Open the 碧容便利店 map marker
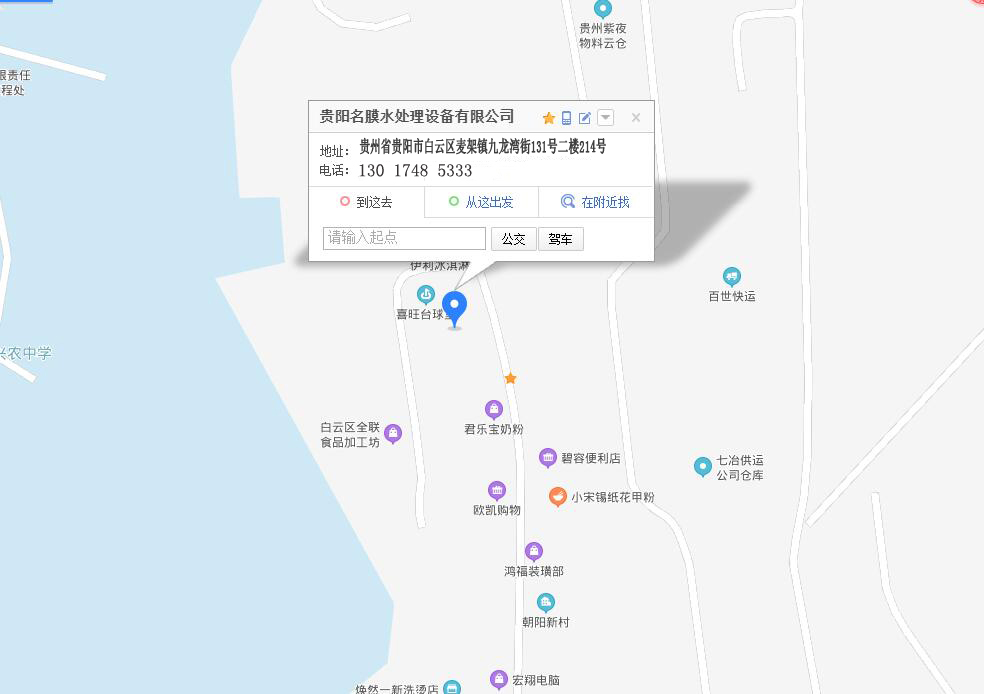The height and width of the screenshot is (694, 984). pyautogui.click(x=548, y=458)
